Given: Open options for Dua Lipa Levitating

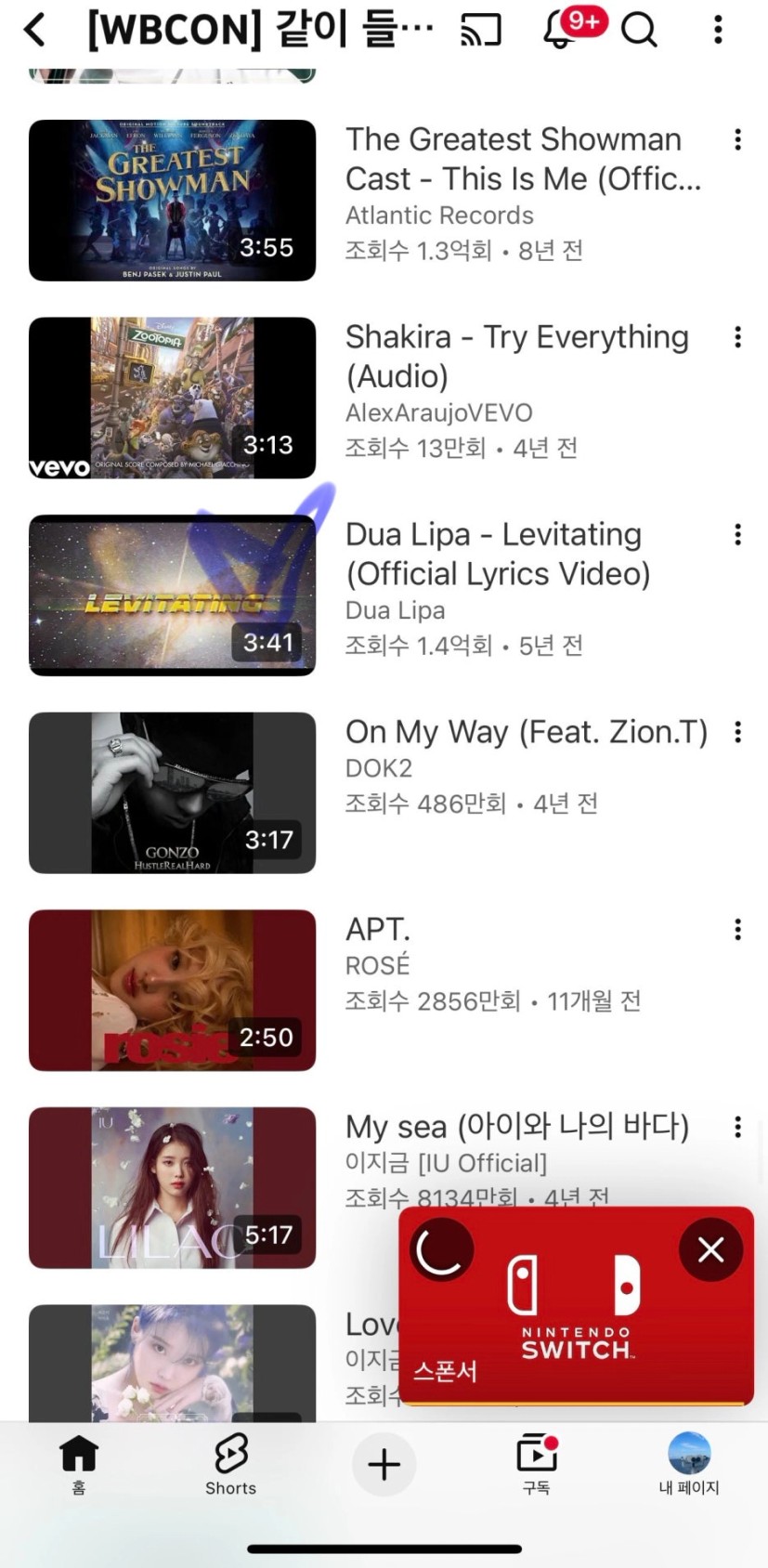Looking at the screenshot, I should click(737, 535).
